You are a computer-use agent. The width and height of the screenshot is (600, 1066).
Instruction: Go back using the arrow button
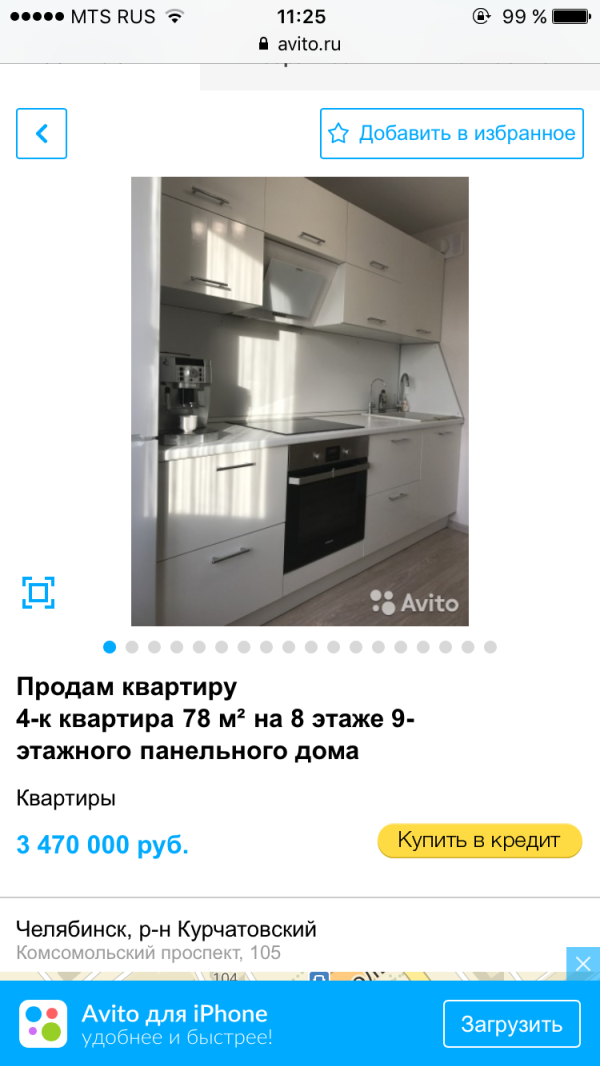(x=41, y=133)
